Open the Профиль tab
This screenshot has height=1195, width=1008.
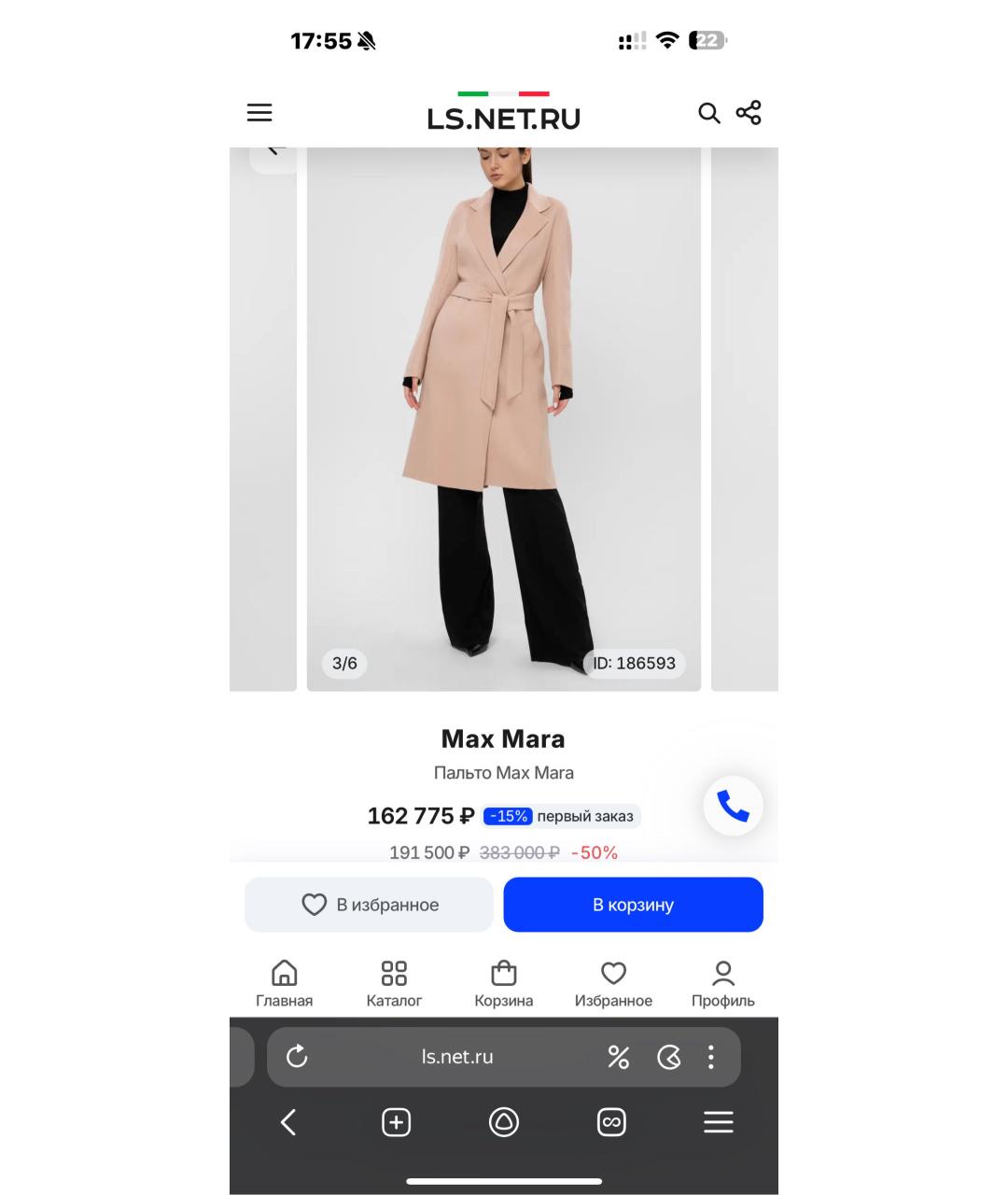tap(722, 984)
